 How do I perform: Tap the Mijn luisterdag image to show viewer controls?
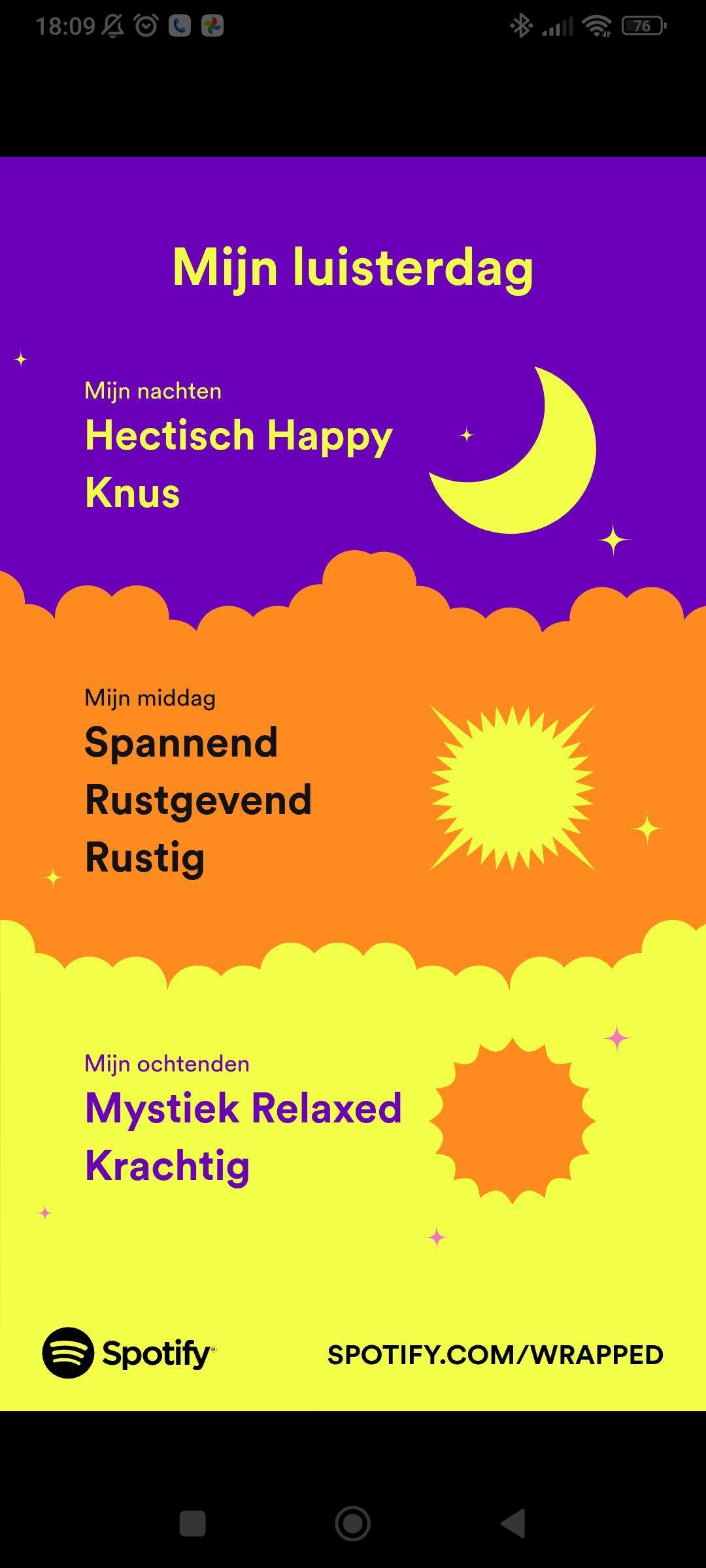click(353, 783)
